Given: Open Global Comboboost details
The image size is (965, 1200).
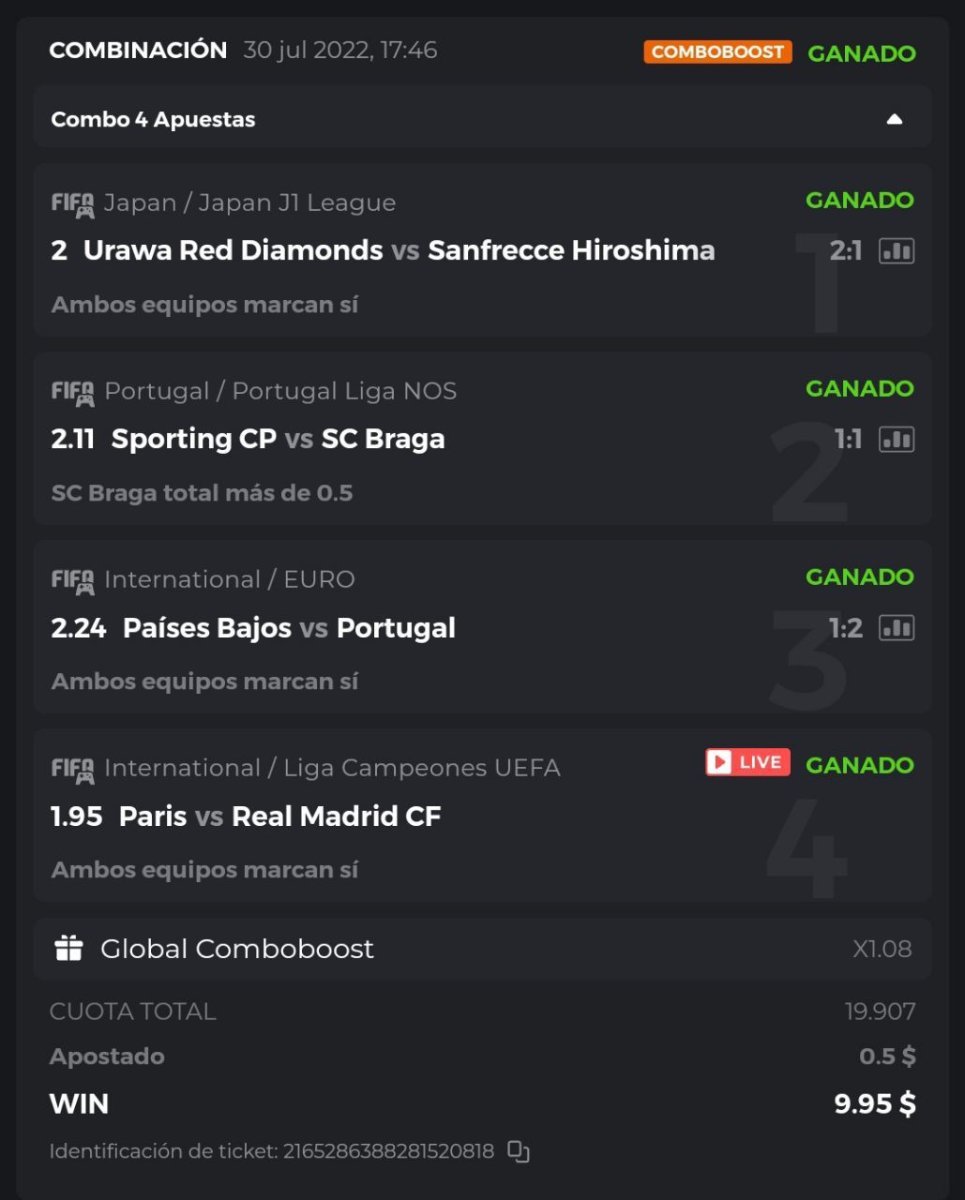Looking at the screenshot, I should pyautogui.click(x=236, y=949).
